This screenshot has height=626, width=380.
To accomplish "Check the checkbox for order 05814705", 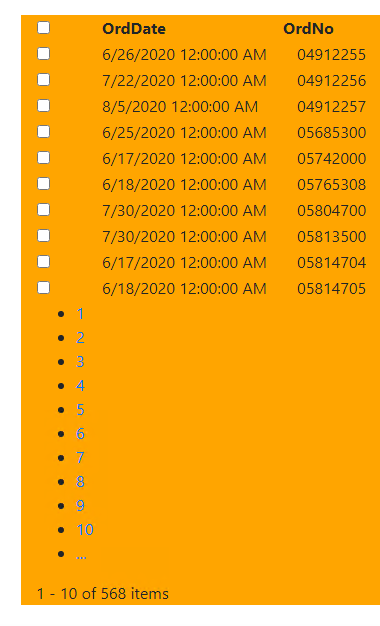I will pos(44,287).
